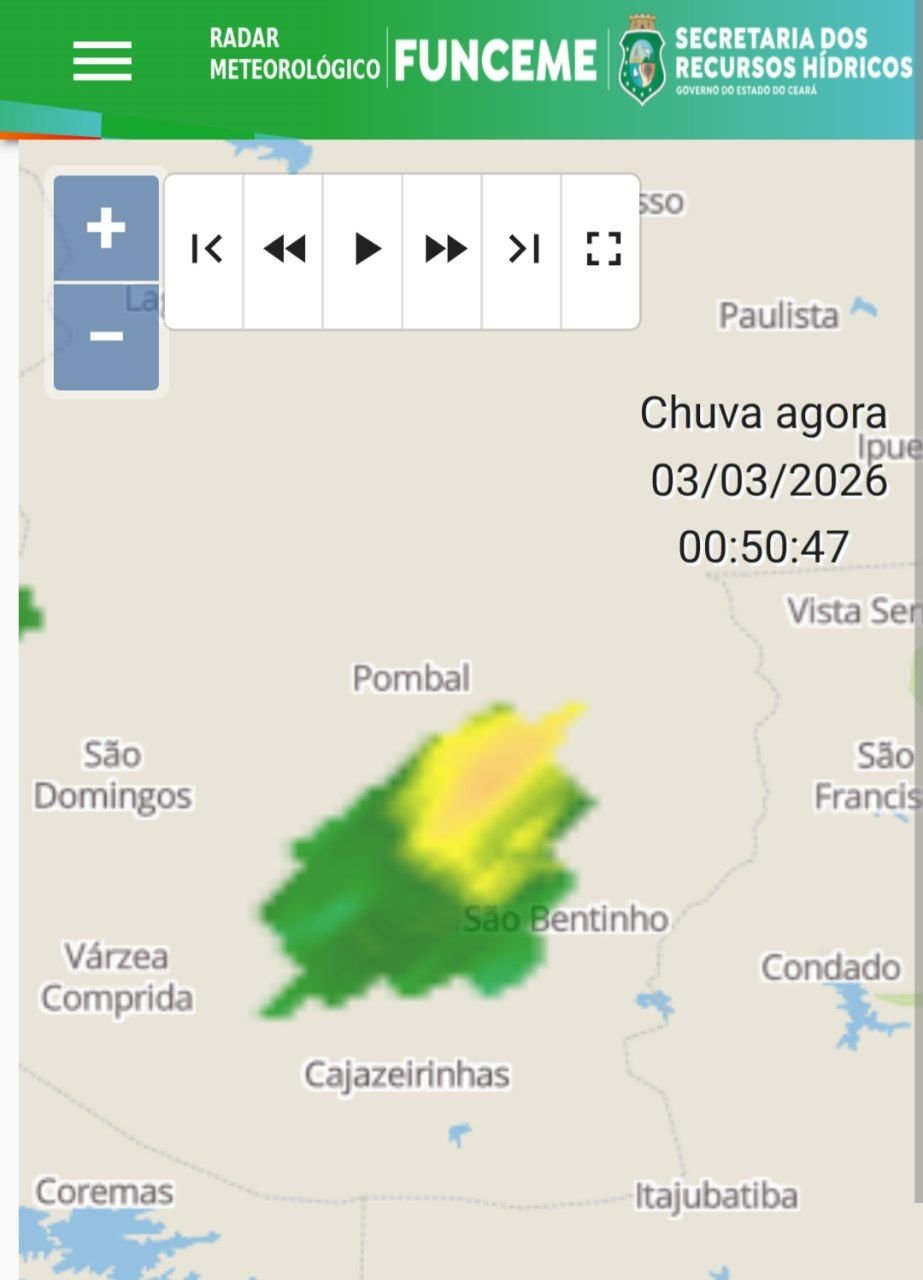
Task: Rewind the radar animation
Action: (284, 249)
